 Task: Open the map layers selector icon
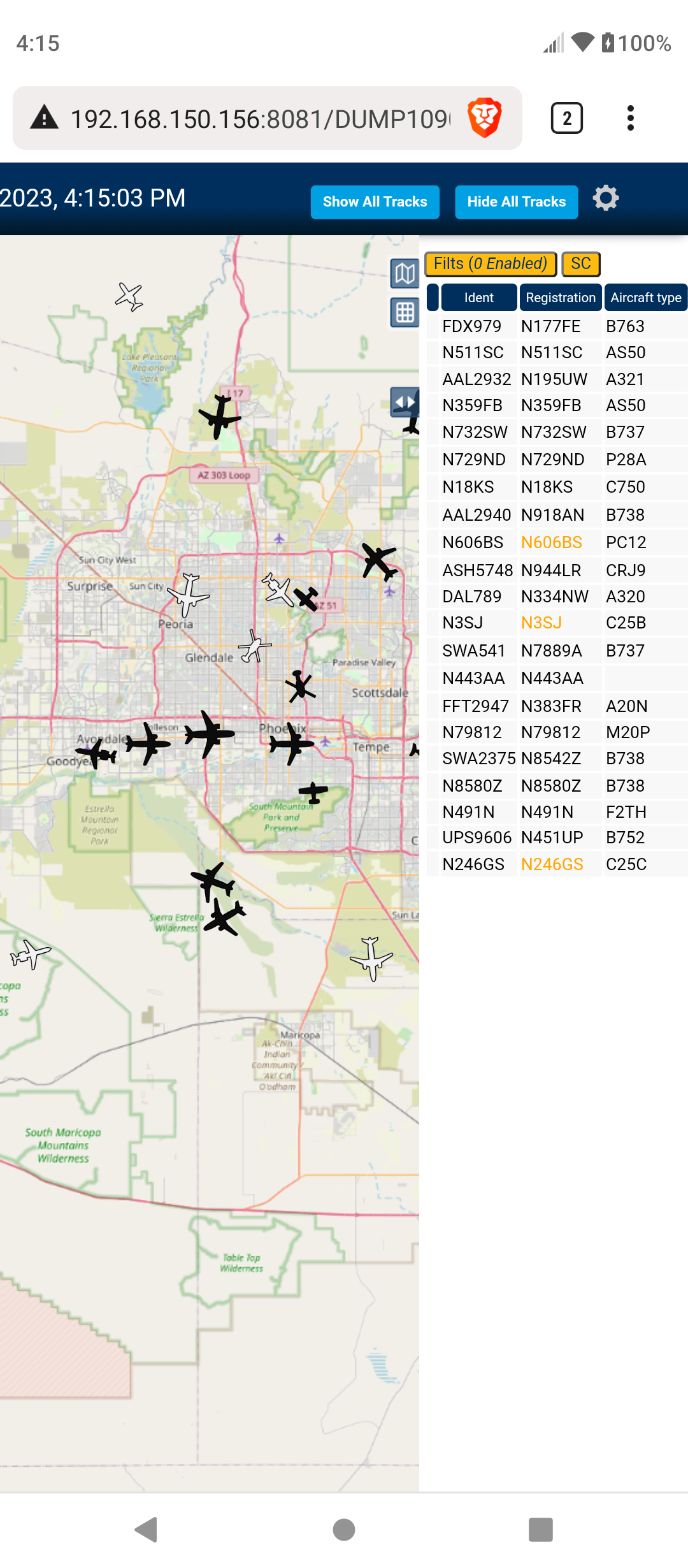tap(405, 274)
